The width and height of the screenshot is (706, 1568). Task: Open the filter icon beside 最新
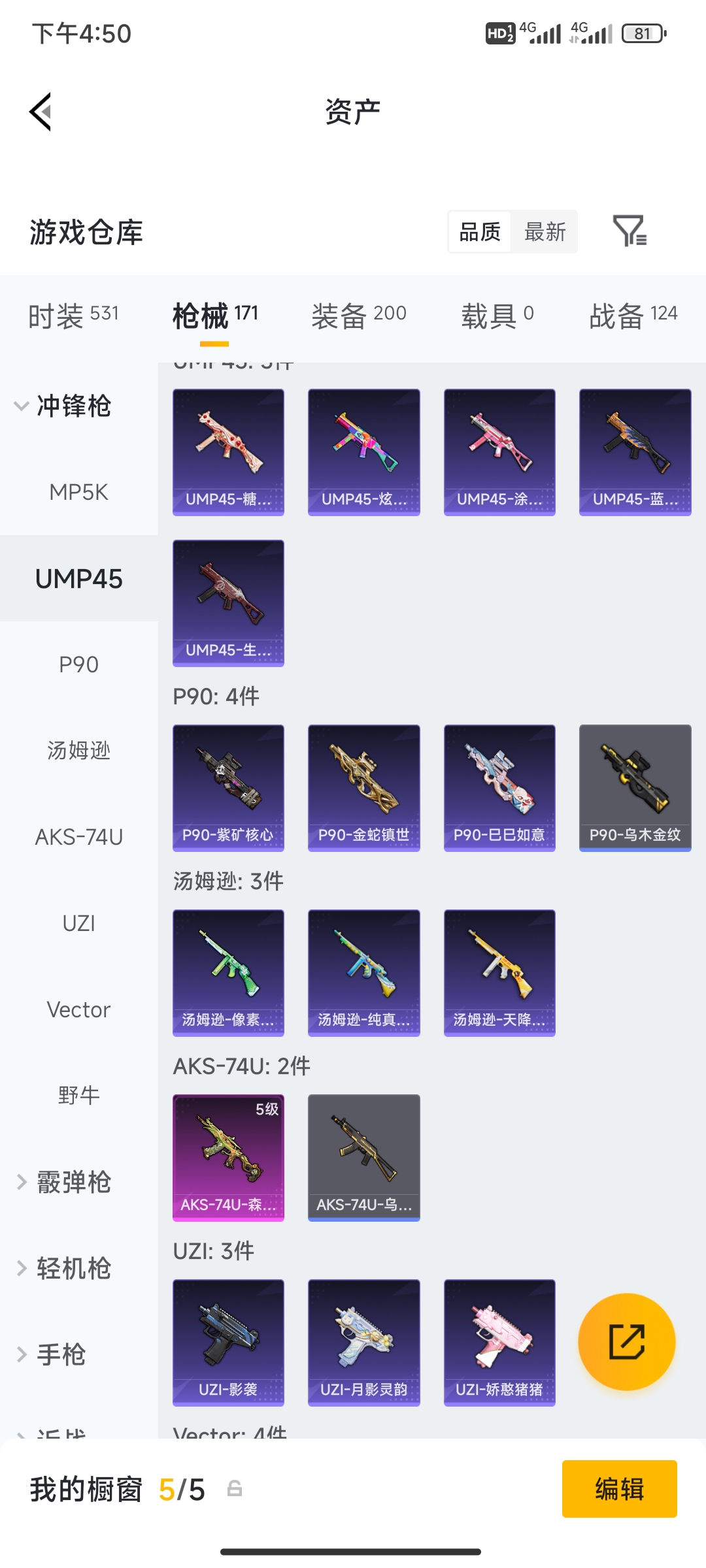click(630, 231)
